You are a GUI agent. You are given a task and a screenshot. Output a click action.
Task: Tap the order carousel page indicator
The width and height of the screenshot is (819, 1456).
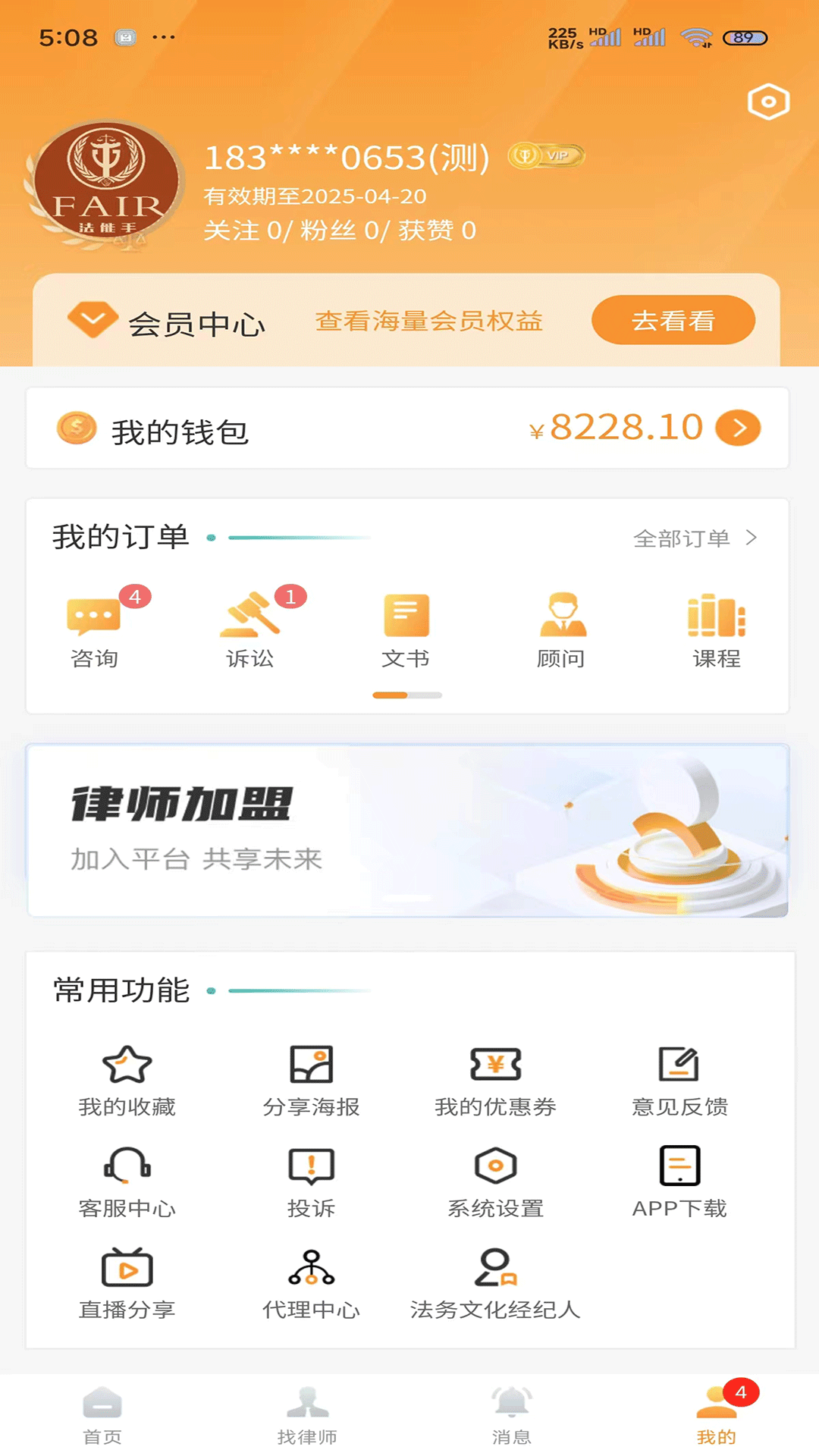[x=406, y=694]
